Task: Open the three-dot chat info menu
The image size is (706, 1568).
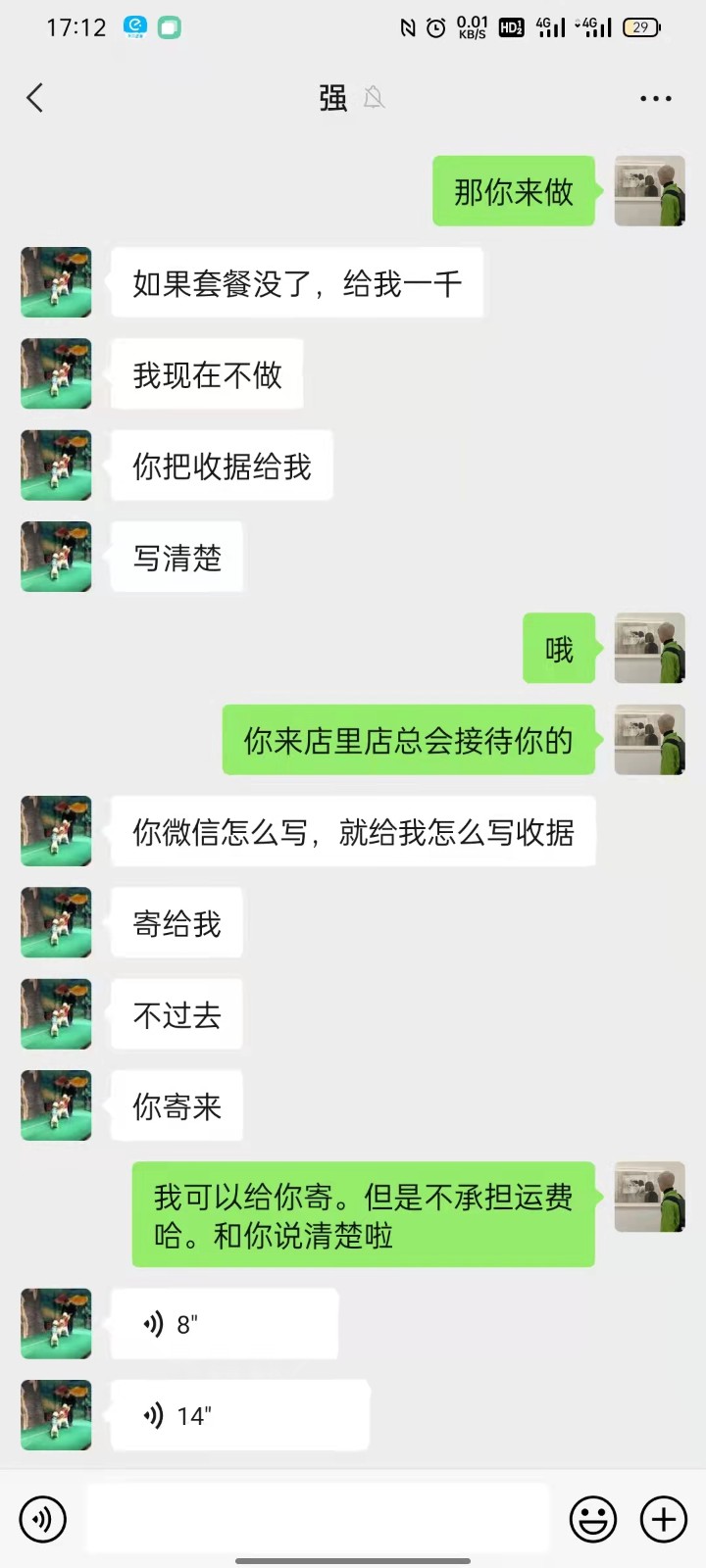Action: point(655,98)
